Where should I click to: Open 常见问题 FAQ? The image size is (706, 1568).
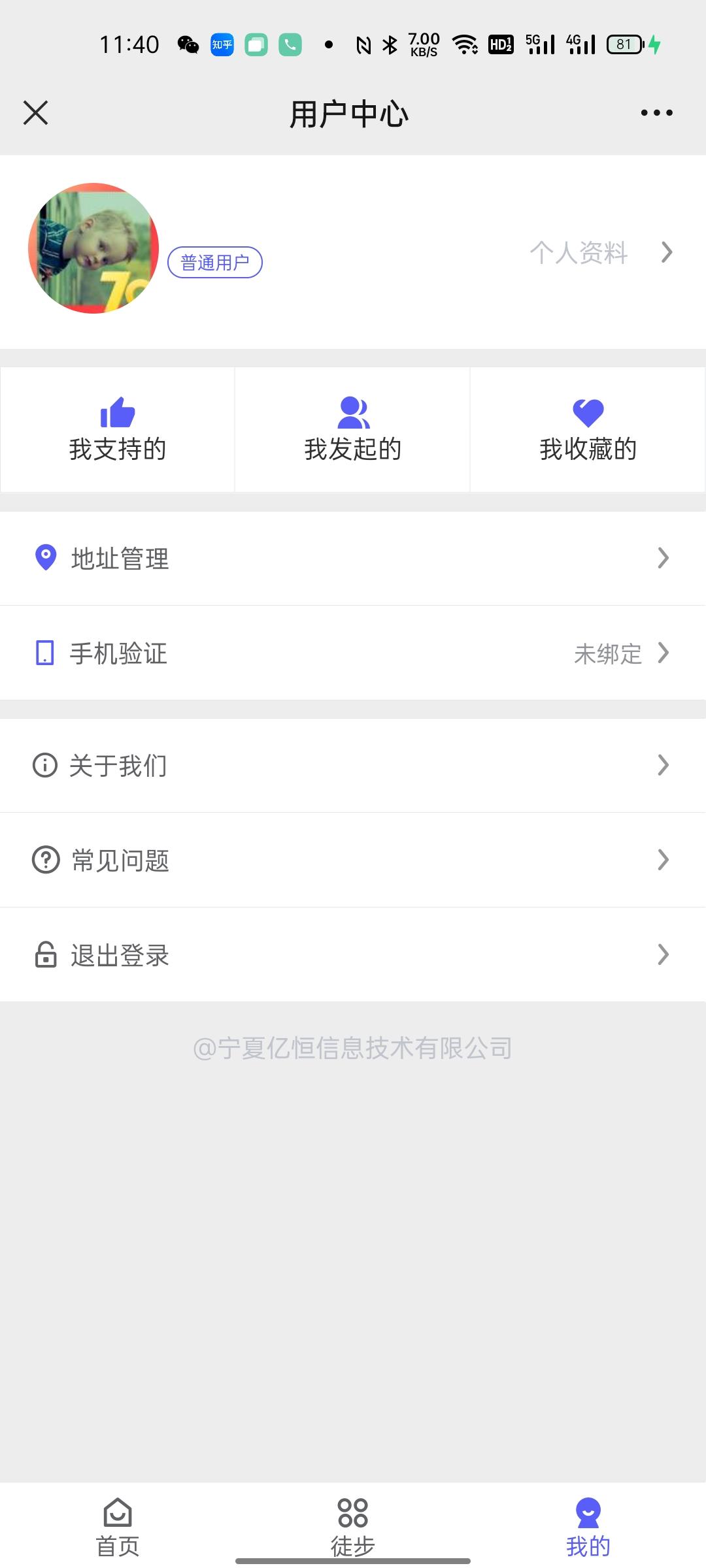[353, 860]
